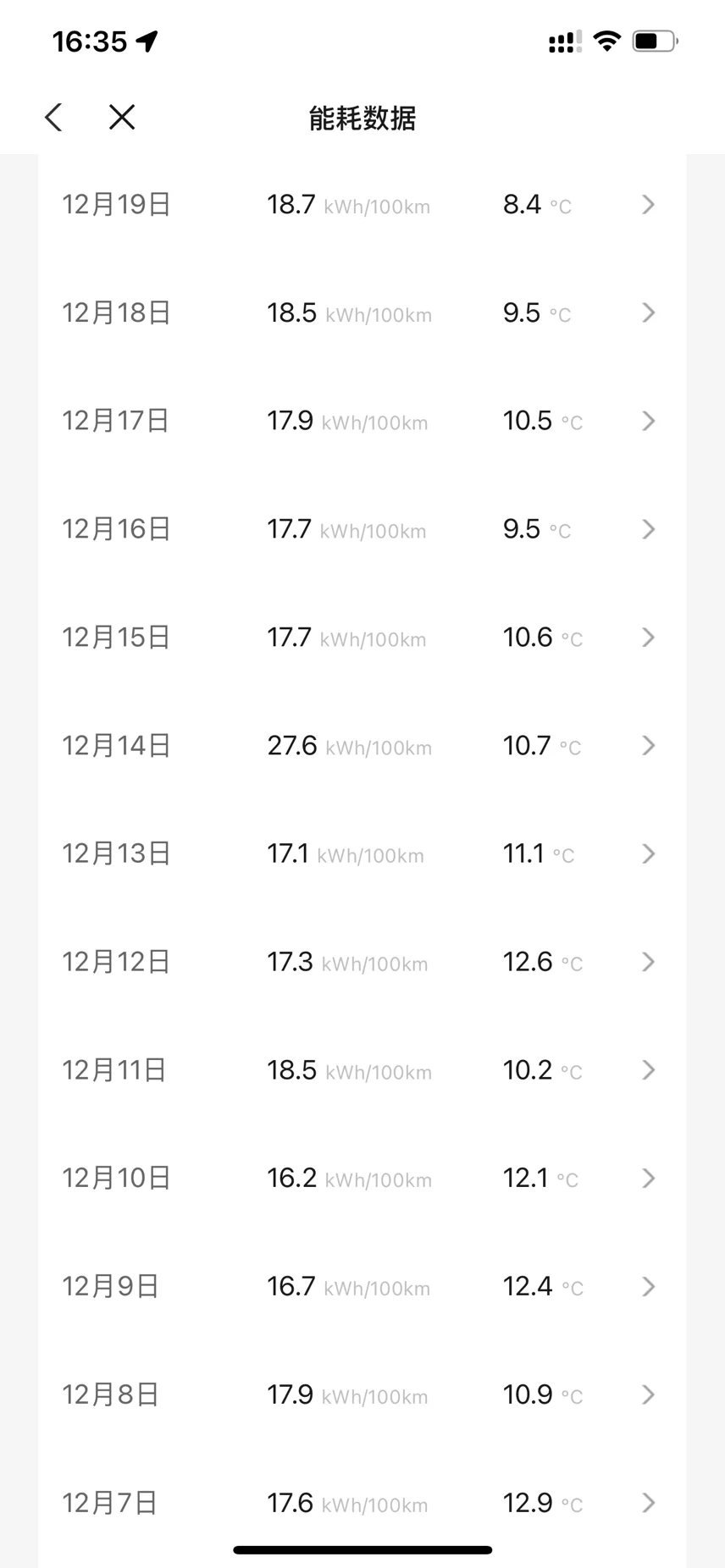Open the 12月13日 record
Viewport: 725px width, 1568px height.
(362, 853)
